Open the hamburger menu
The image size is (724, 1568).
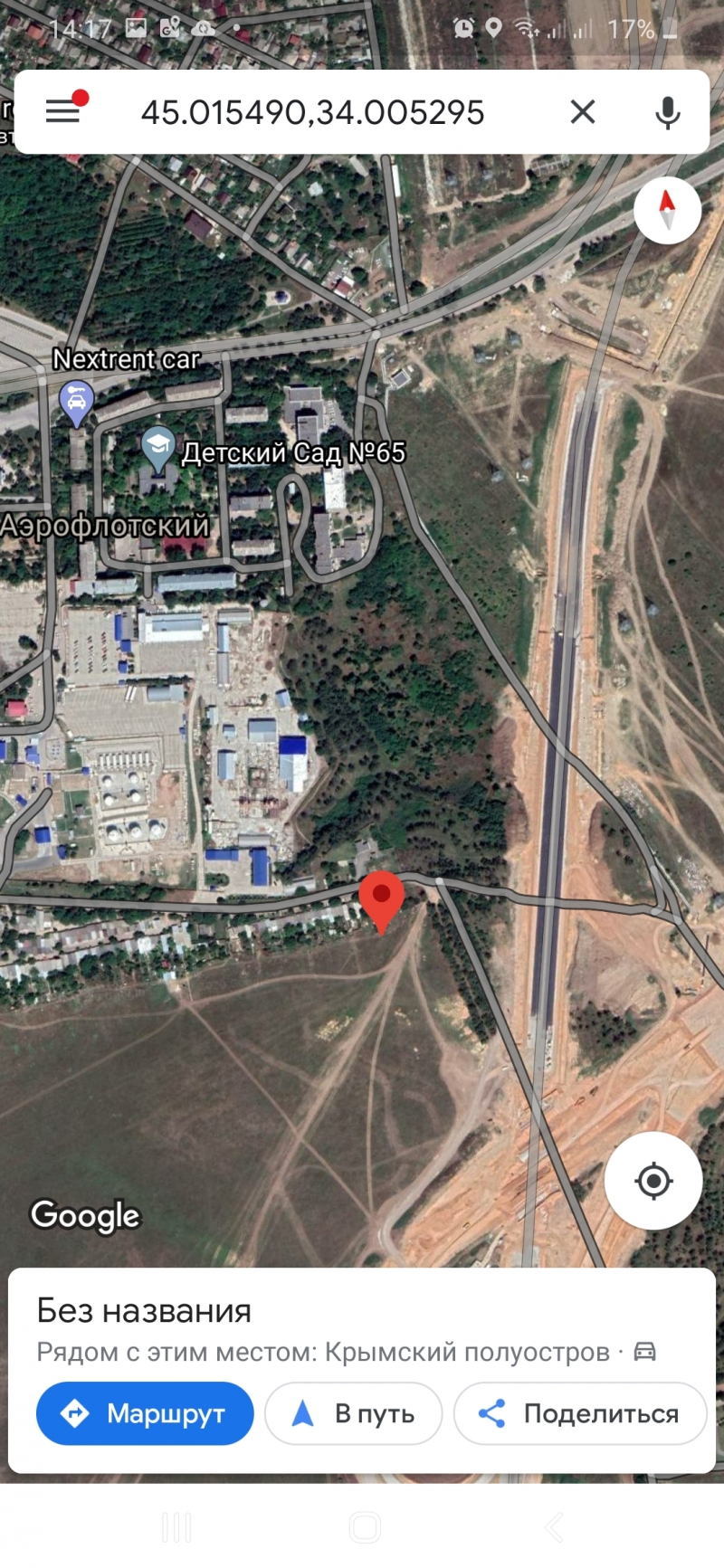62,111
